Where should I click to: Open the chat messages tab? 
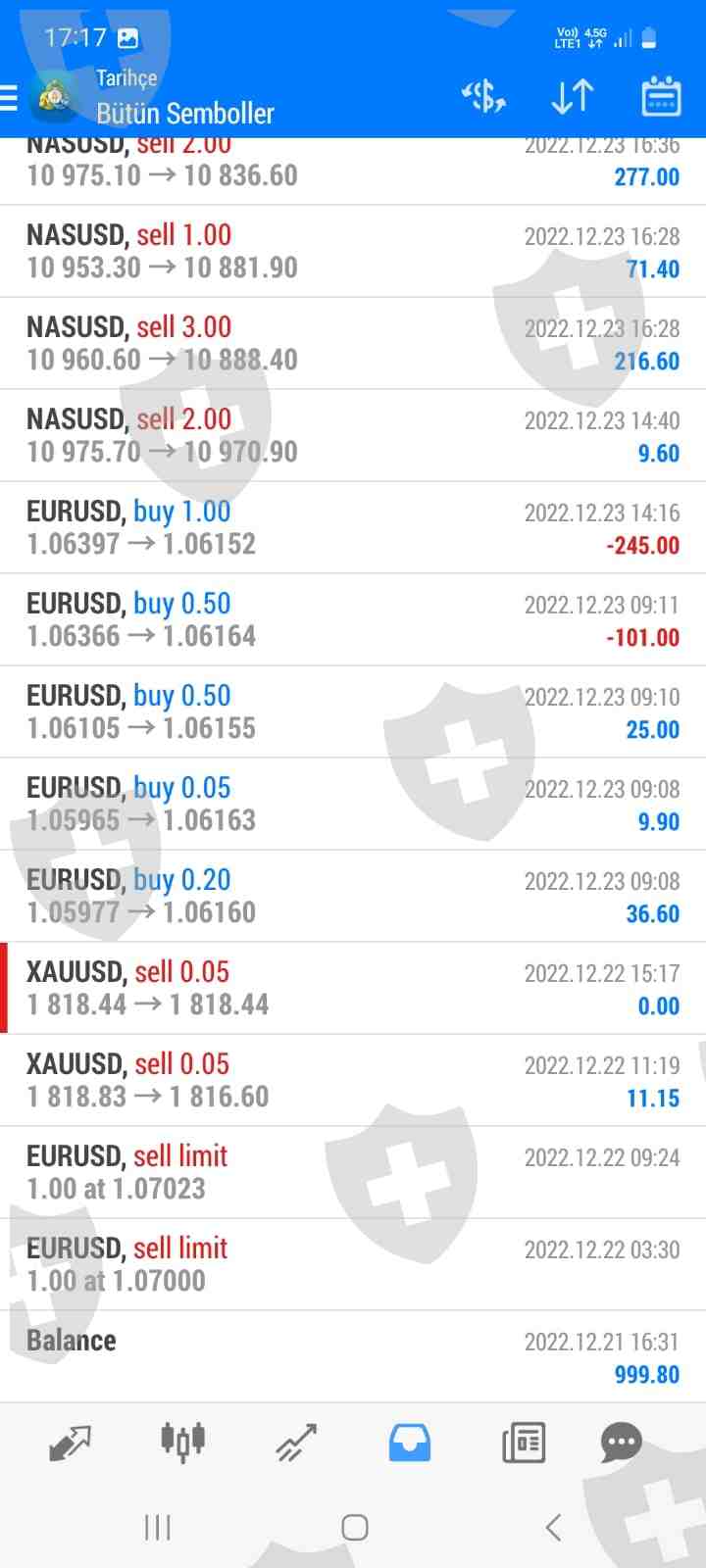621,1443
